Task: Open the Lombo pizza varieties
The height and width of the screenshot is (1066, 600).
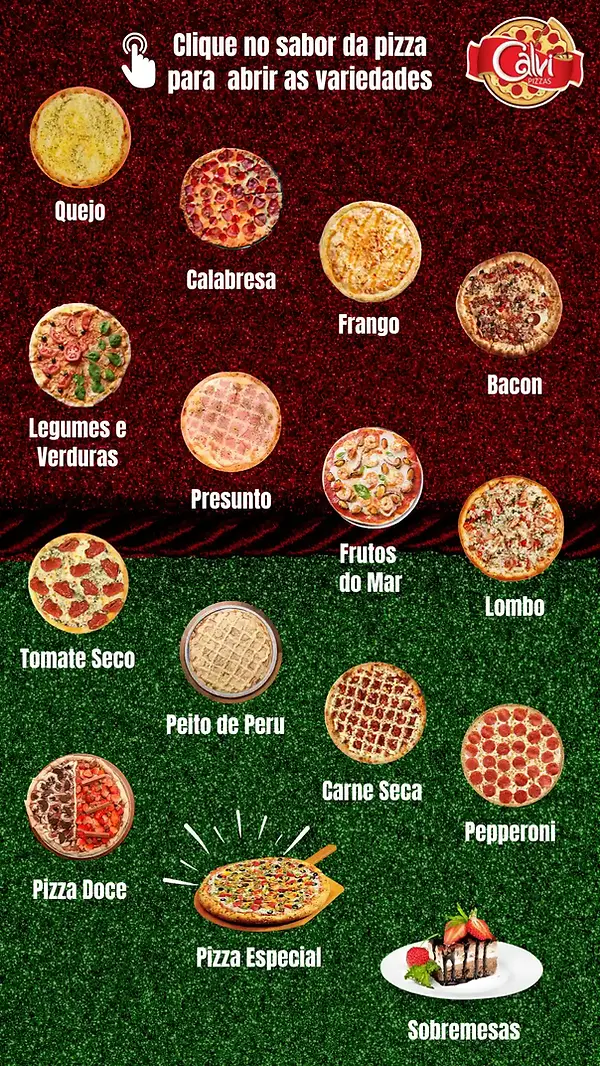Action: click(x=511, y=527)
